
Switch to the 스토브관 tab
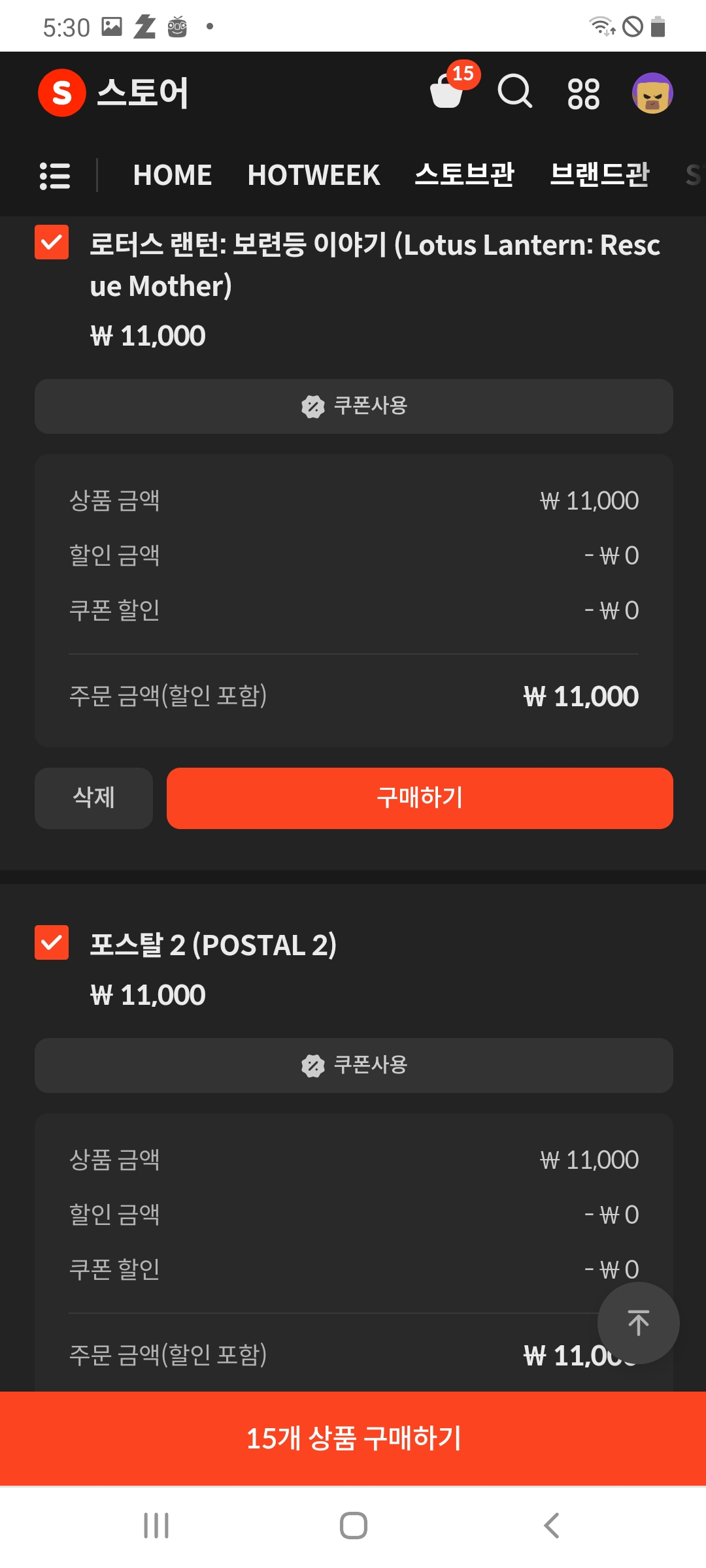465,175
